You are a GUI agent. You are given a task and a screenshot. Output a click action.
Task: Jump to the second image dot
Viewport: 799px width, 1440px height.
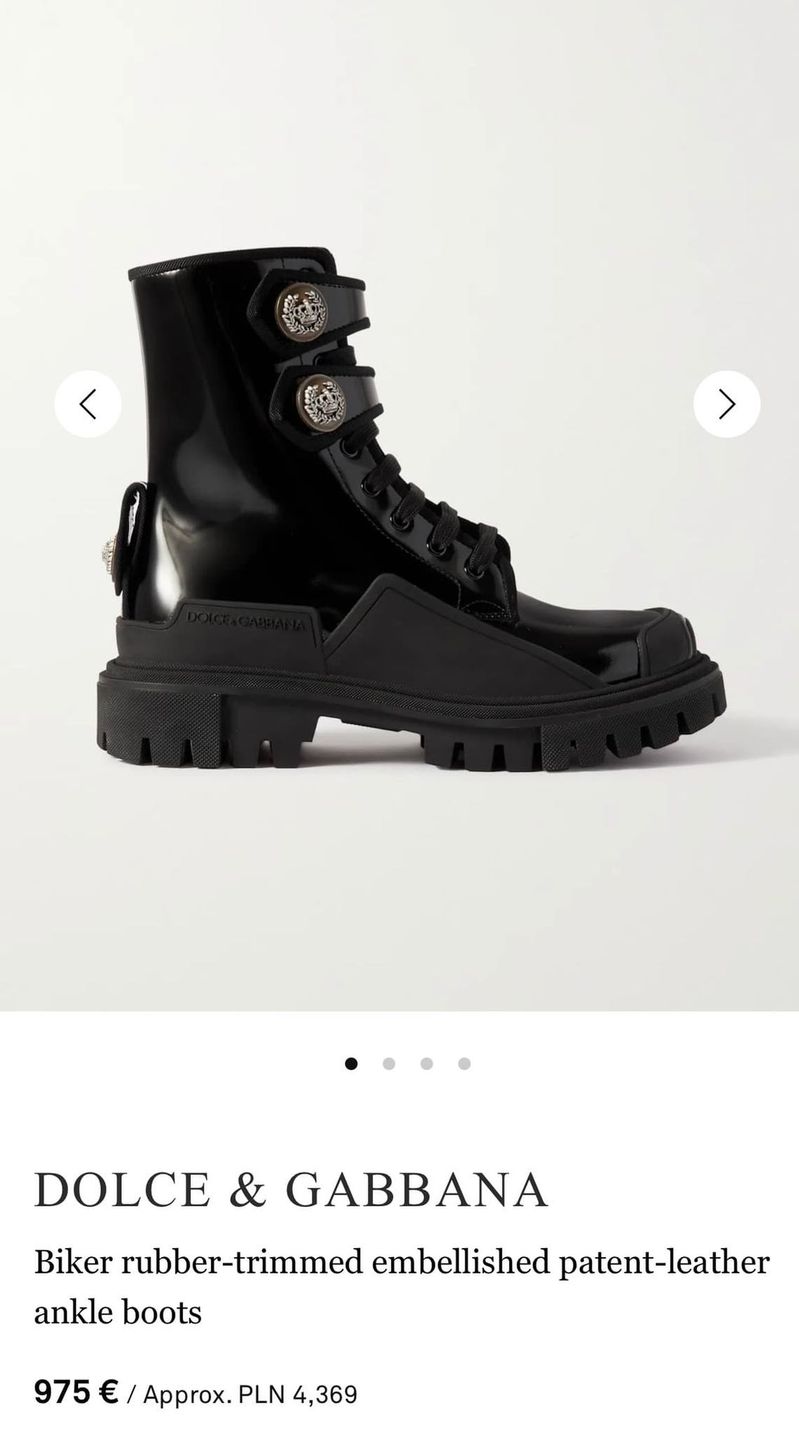[389, 1064]
